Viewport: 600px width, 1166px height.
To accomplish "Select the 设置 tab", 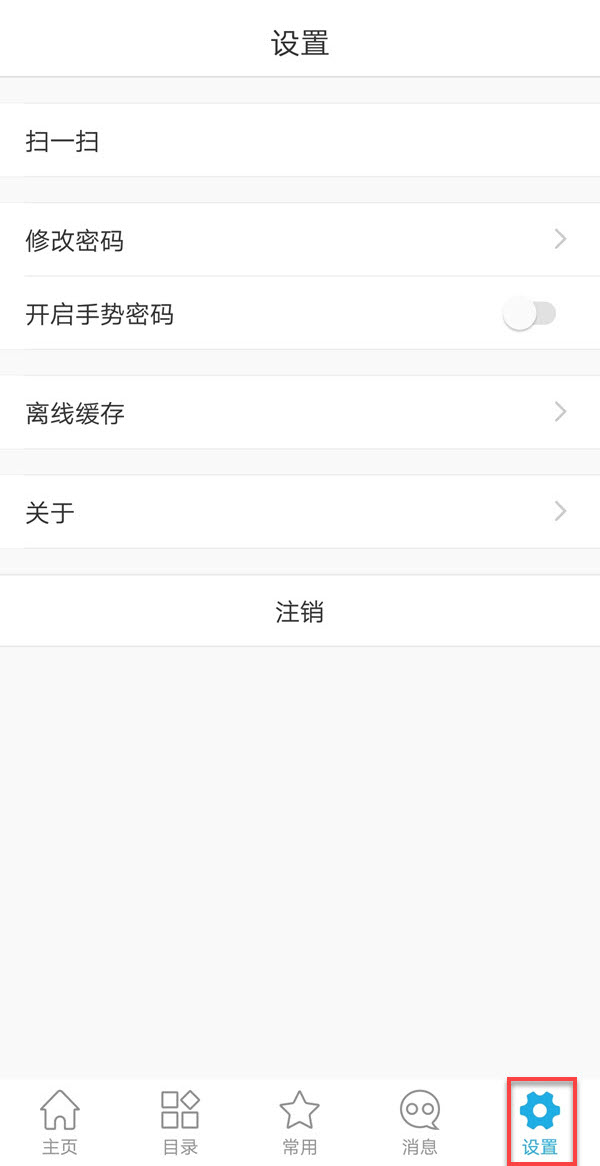I will click(x=540, y=1122).
